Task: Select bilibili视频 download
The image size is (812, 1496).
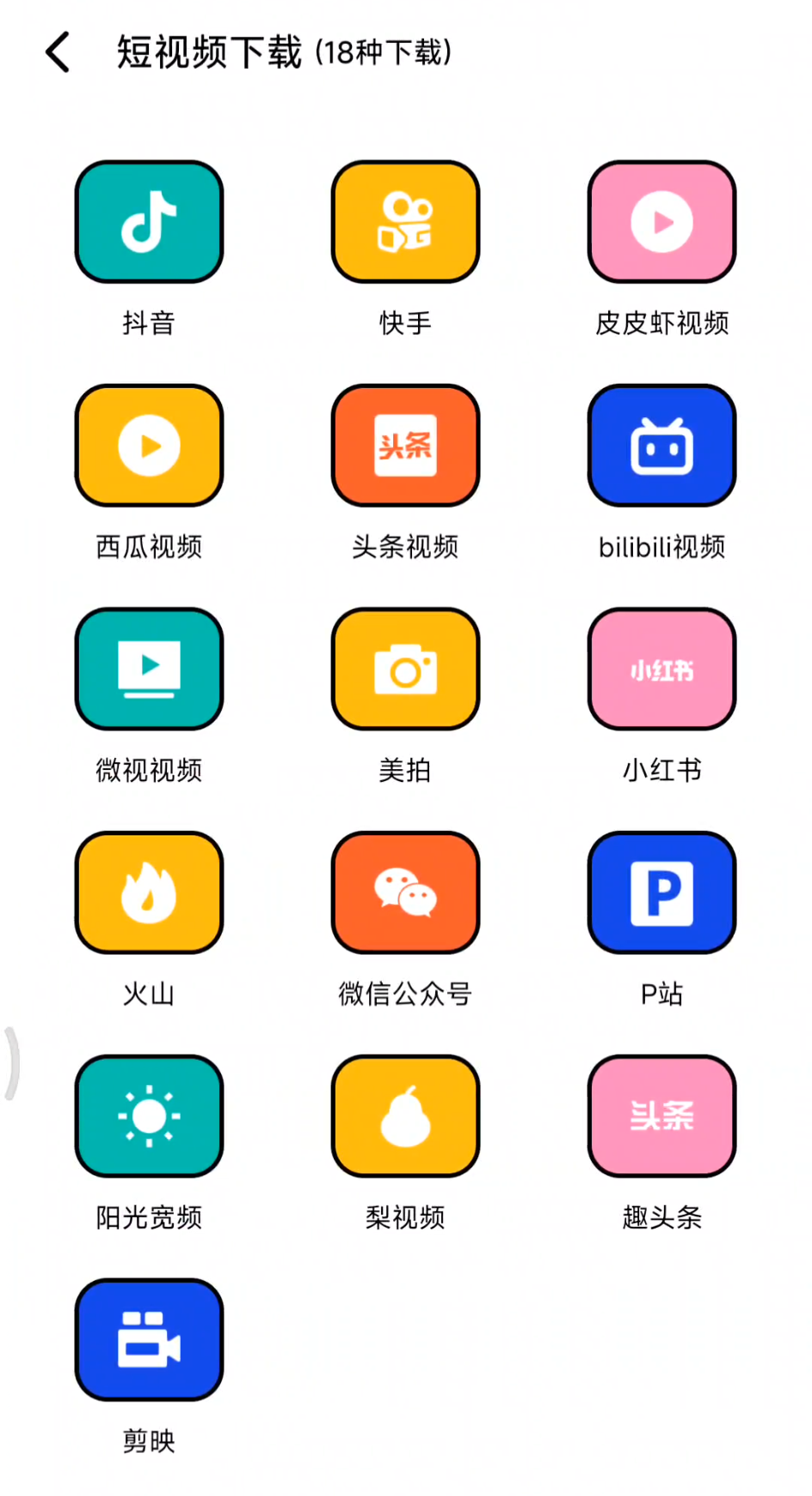Action: pos(661,446)
